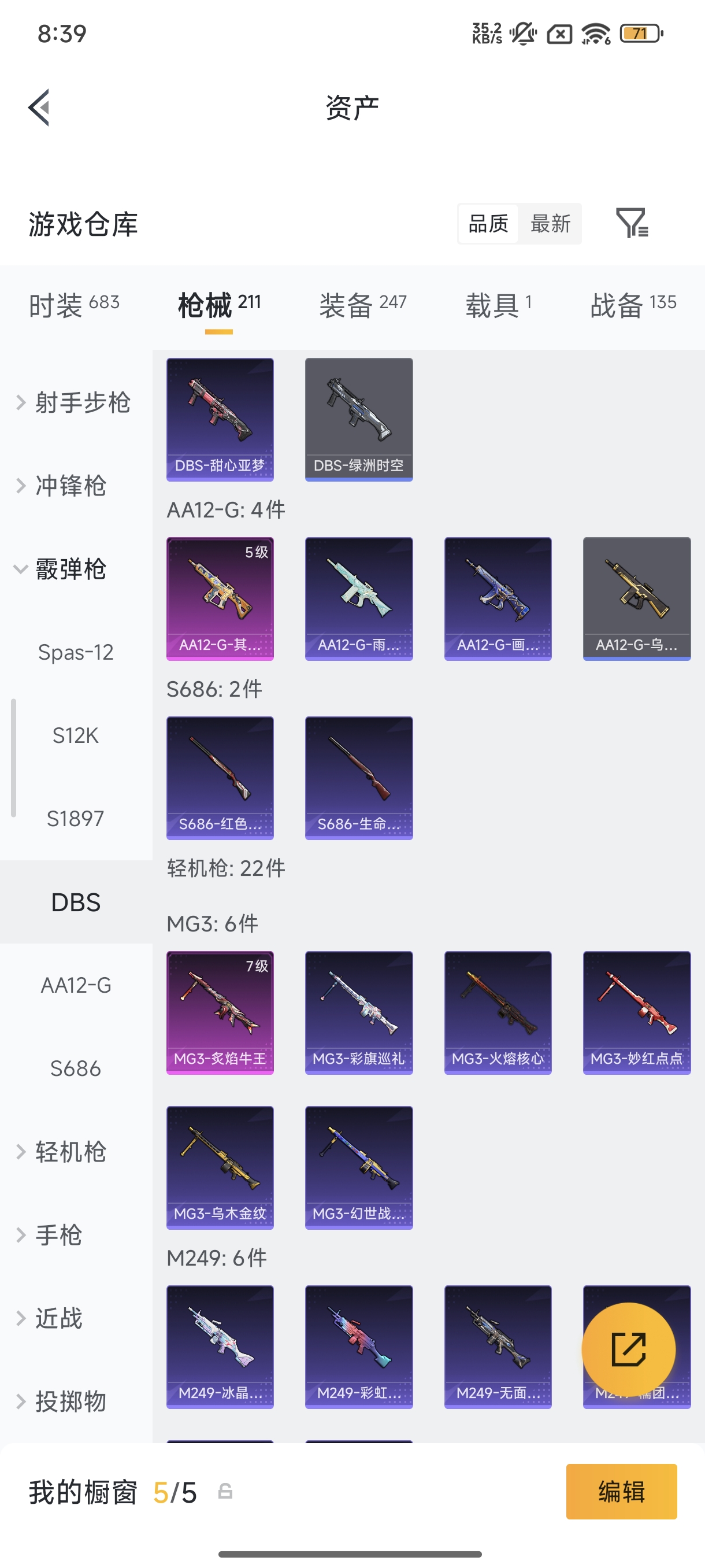Expand the 轻机枪 category
Viewport: 705px width, 1568px height.
point(63,1152)
